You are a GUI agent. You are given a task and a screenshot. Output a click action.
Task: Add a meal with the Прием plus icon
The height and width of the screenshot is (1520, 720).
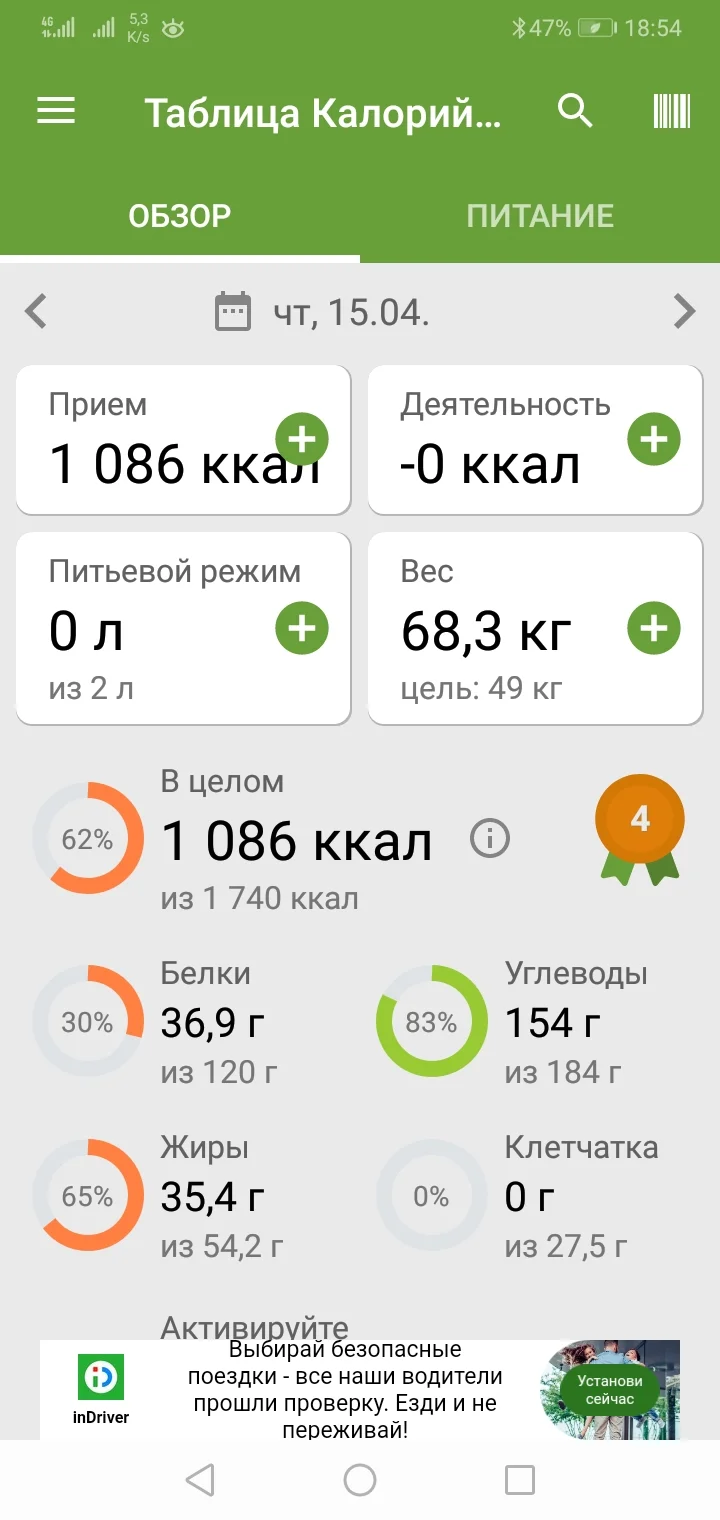pyautogui.click(x=304, y=440)
